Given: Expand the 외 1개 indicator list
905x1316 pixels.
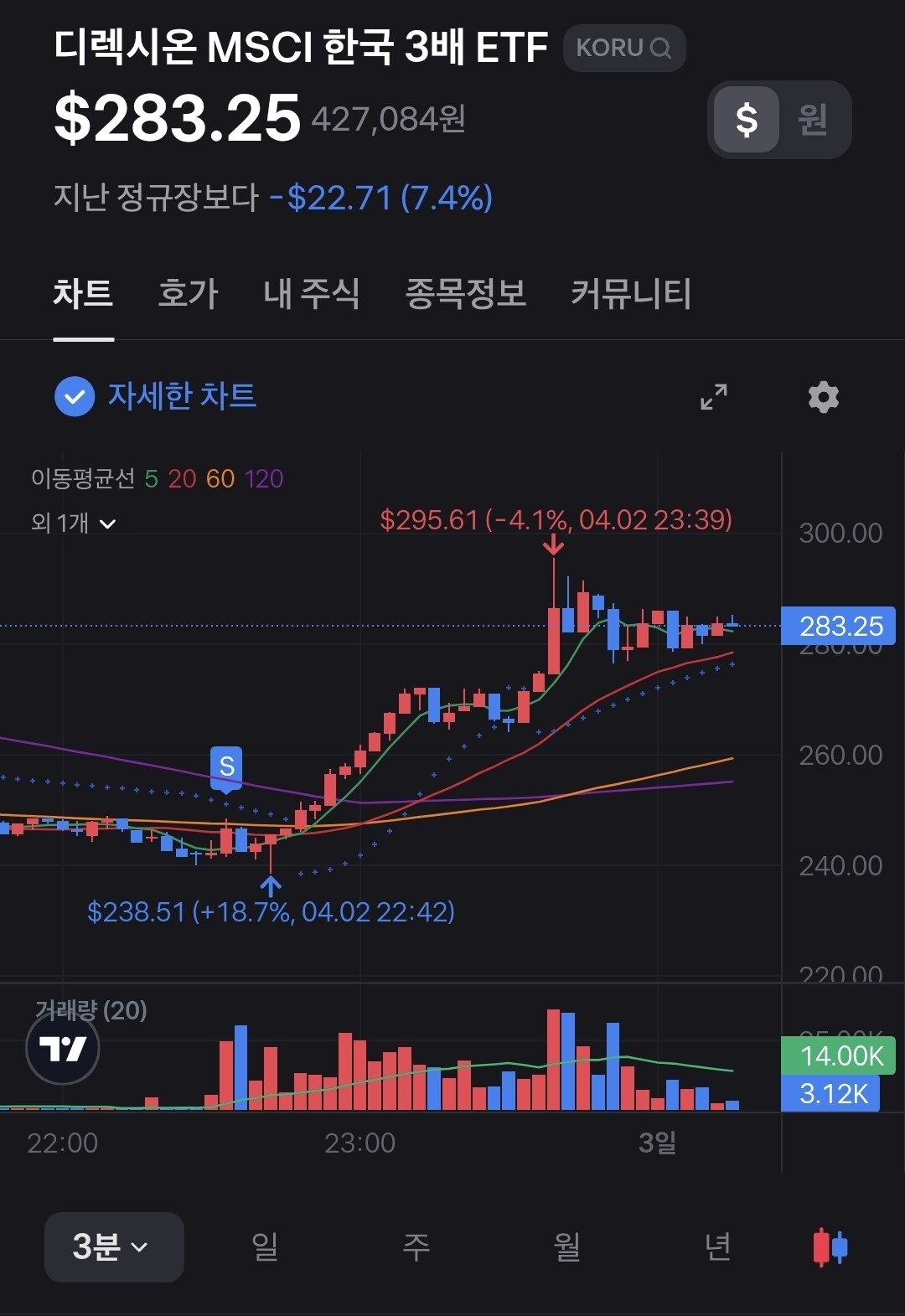Looking at the screenshot, I should click(x=74, y=524).
